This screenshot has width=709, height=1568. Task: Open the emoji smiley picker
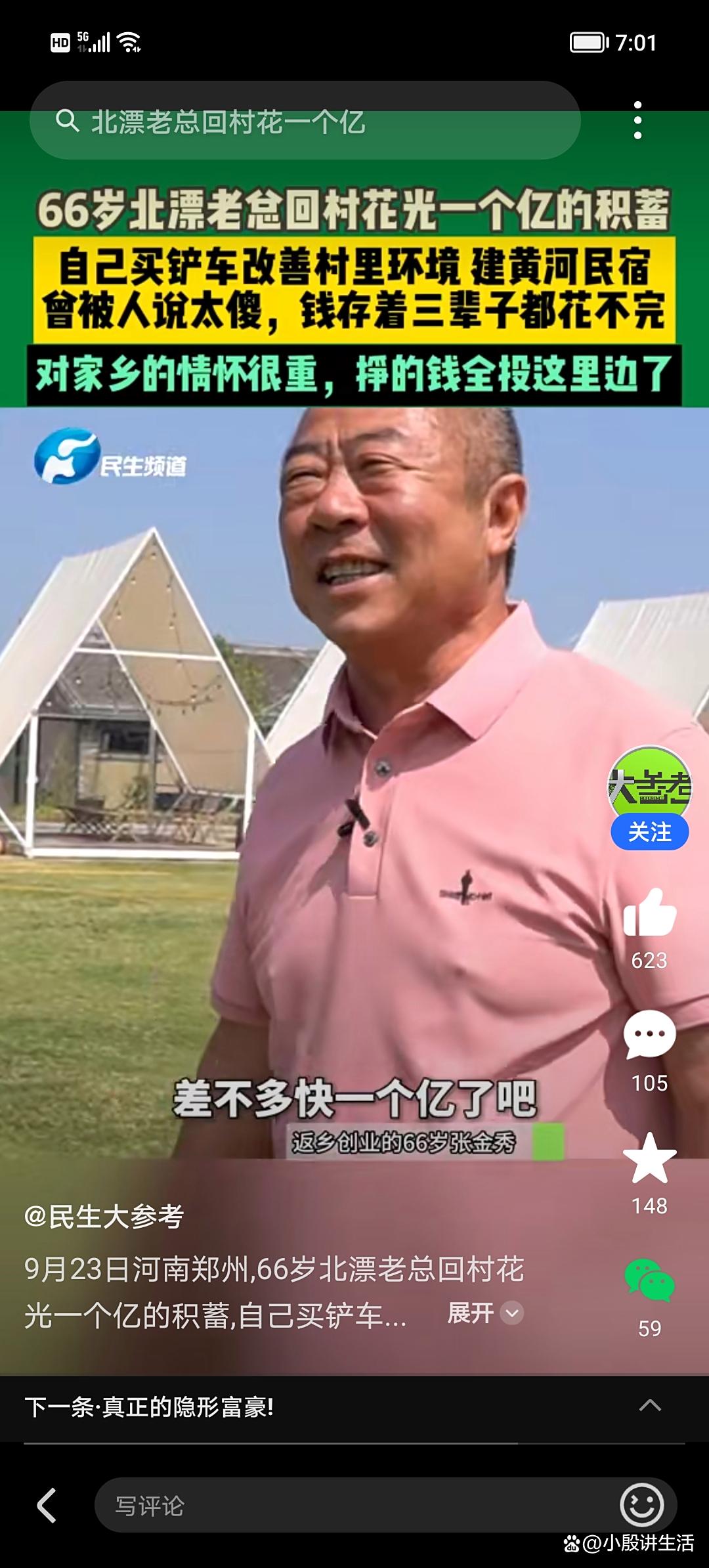click(641, 1505)
